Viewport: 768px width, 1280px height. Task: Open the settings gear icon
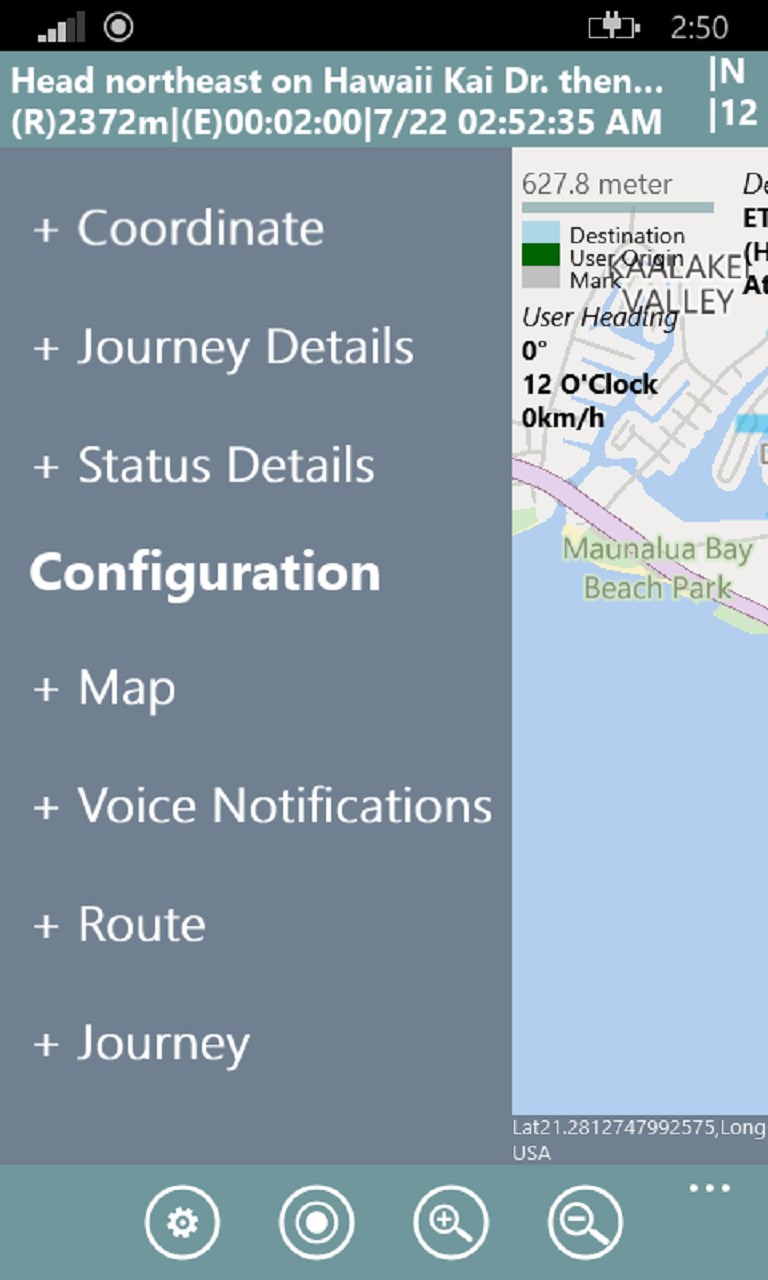point(182,1222)
